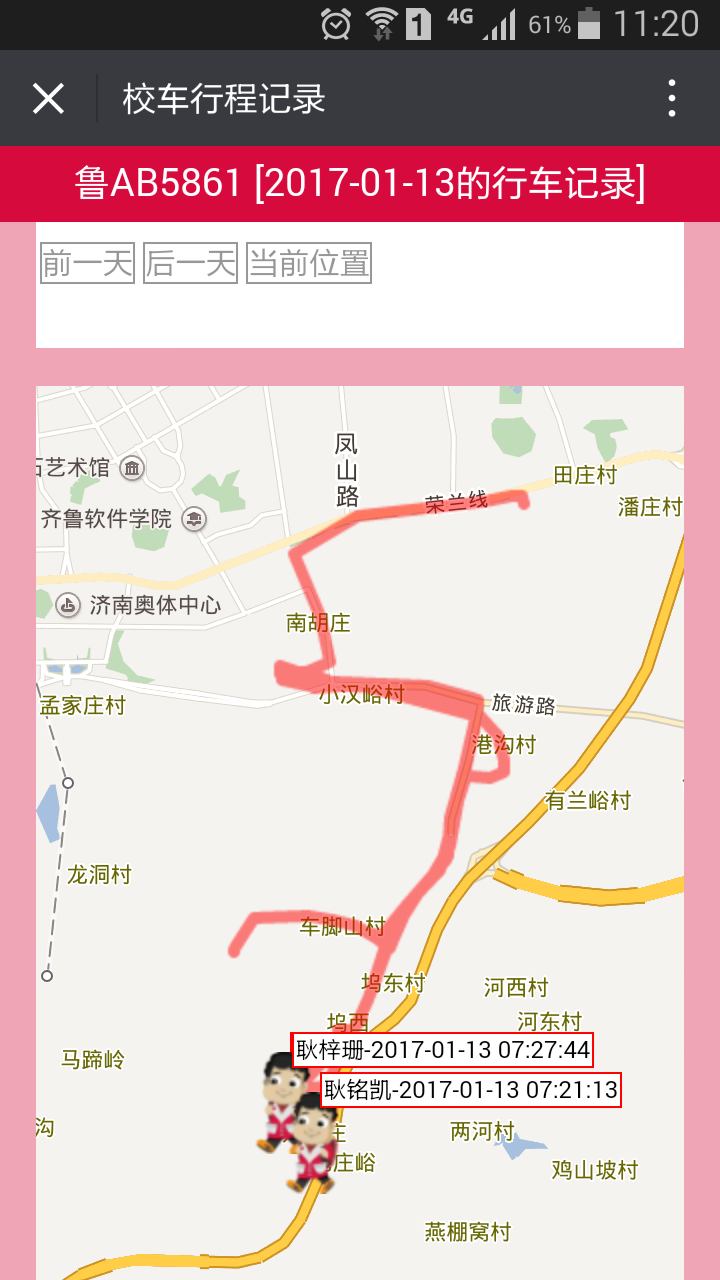Open the overflow menu
The image size is (720, 1280).
(672, 99)
